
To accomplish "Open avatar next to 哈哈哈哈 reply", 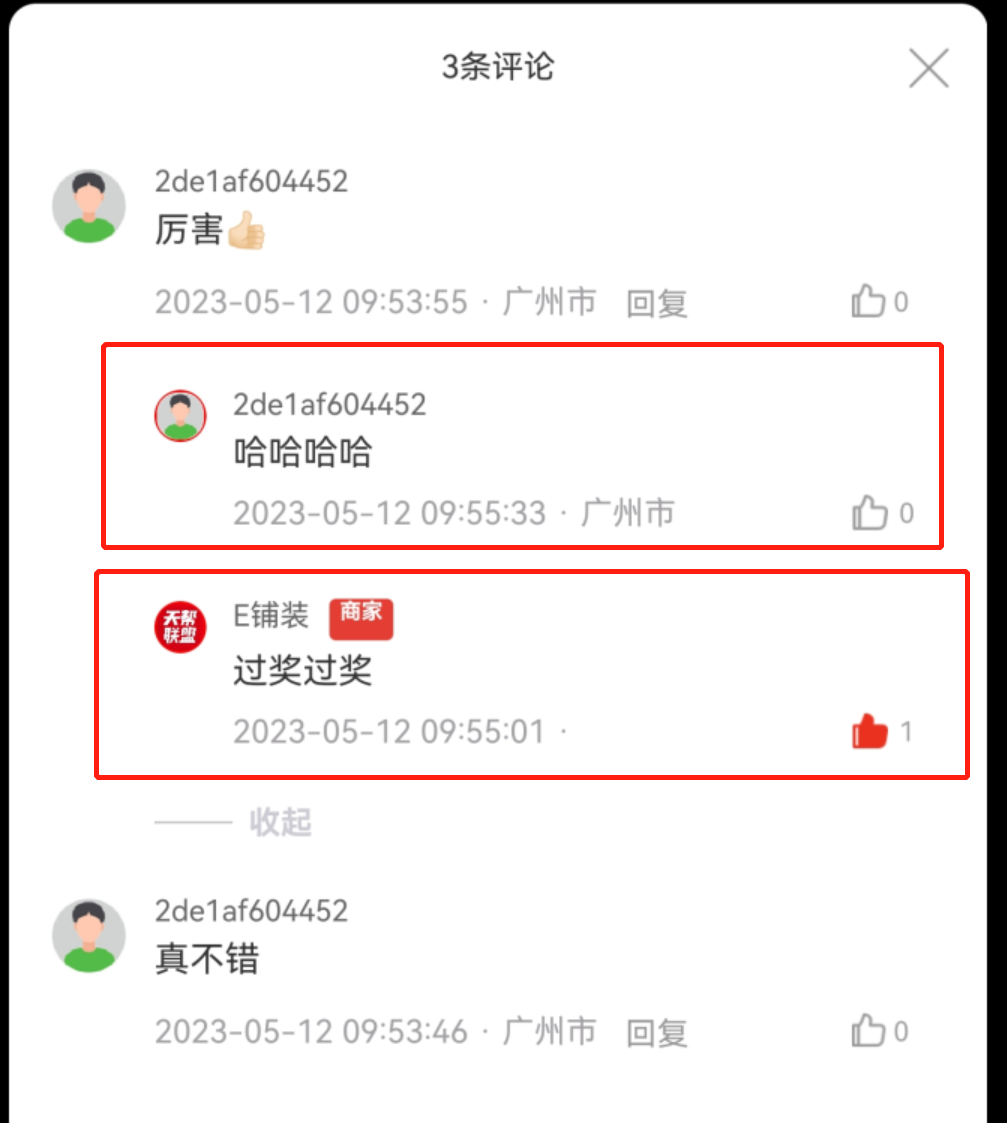I will pyautogui.click(x=181, y=415).
